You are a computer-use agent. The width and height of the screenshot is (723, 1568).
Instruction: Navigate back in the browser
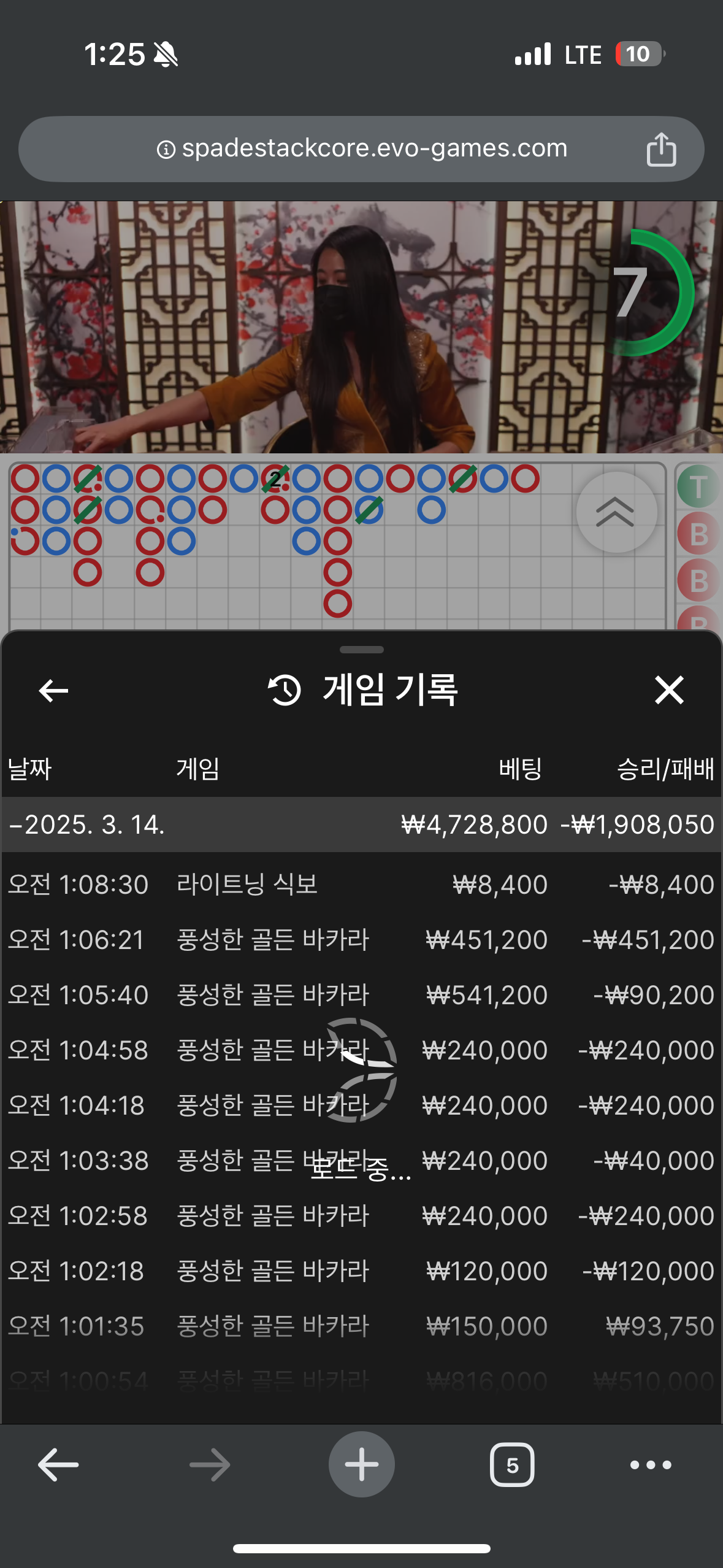click(58, 1465)
